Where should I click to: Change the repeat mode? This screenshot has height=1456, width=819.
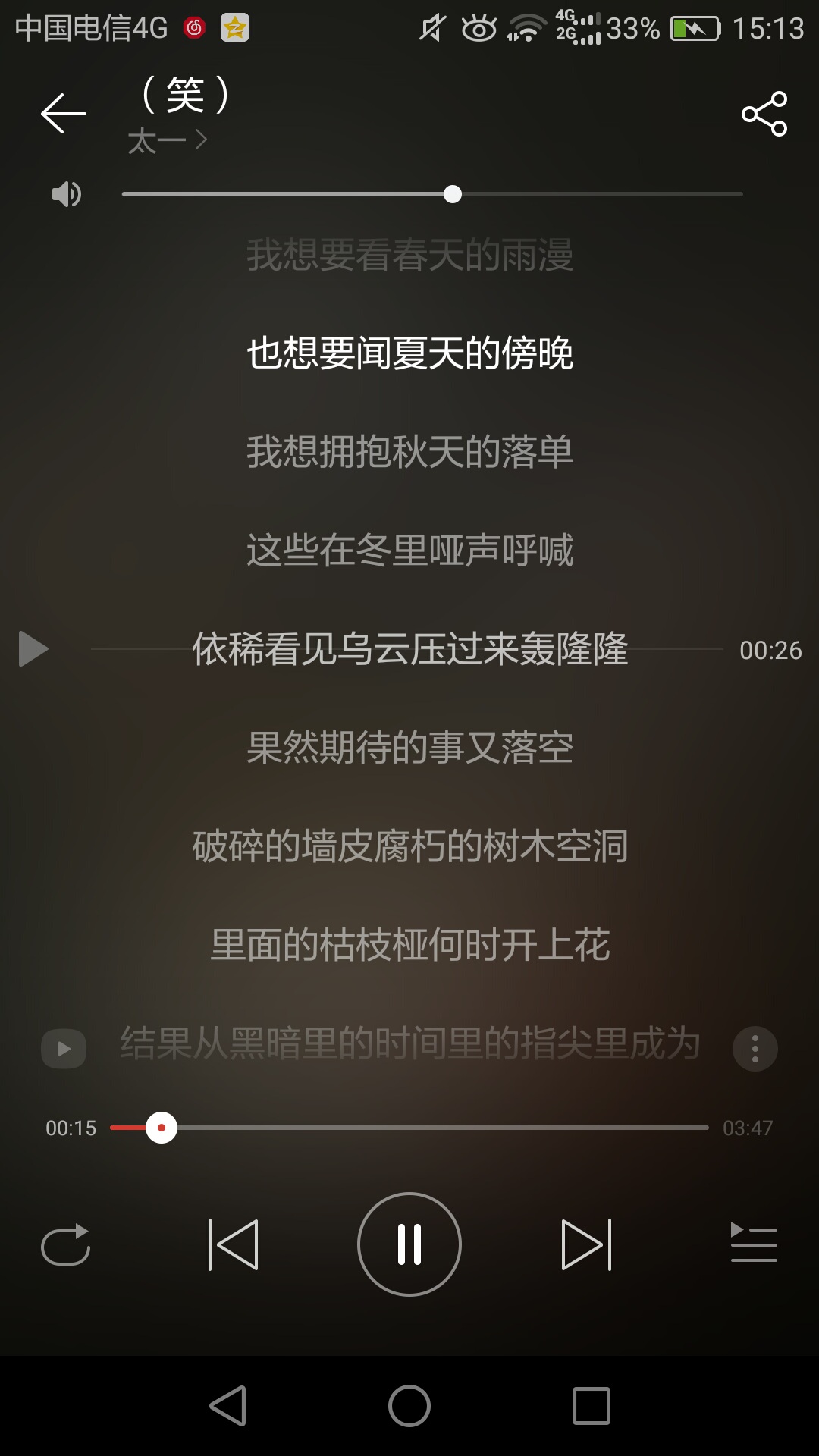coord(65,1244)
